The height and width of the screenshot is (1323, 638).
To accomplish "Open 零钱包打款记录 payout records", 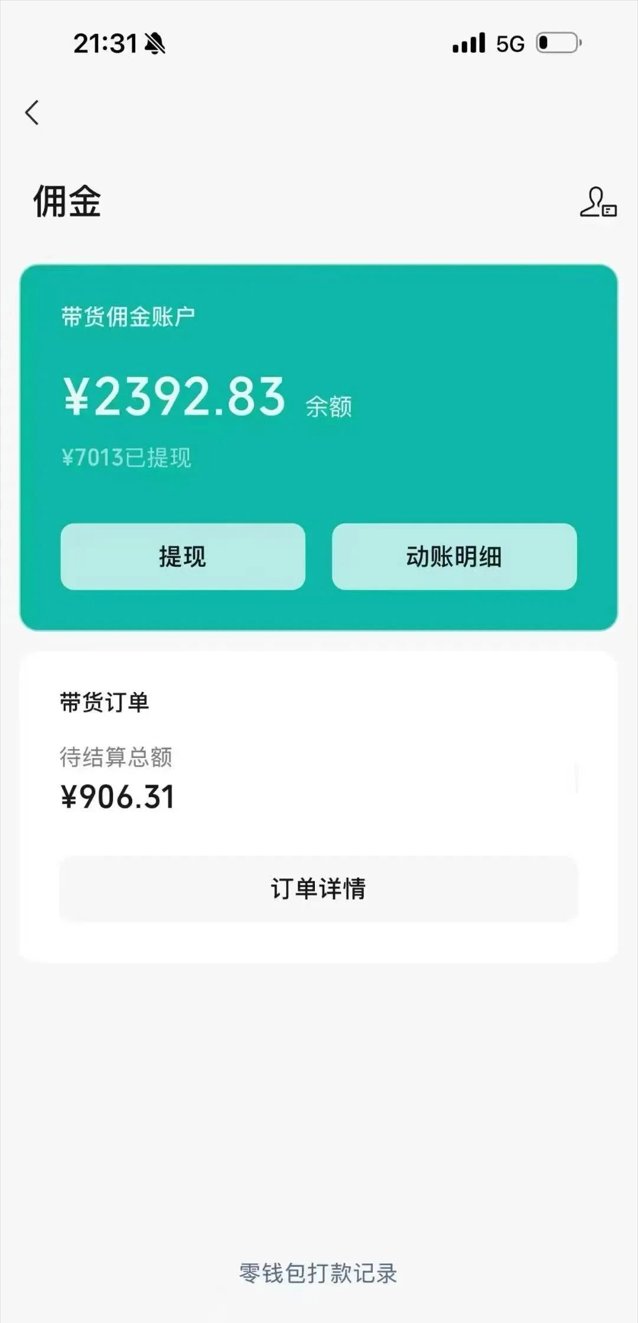I will point(318,1273).
